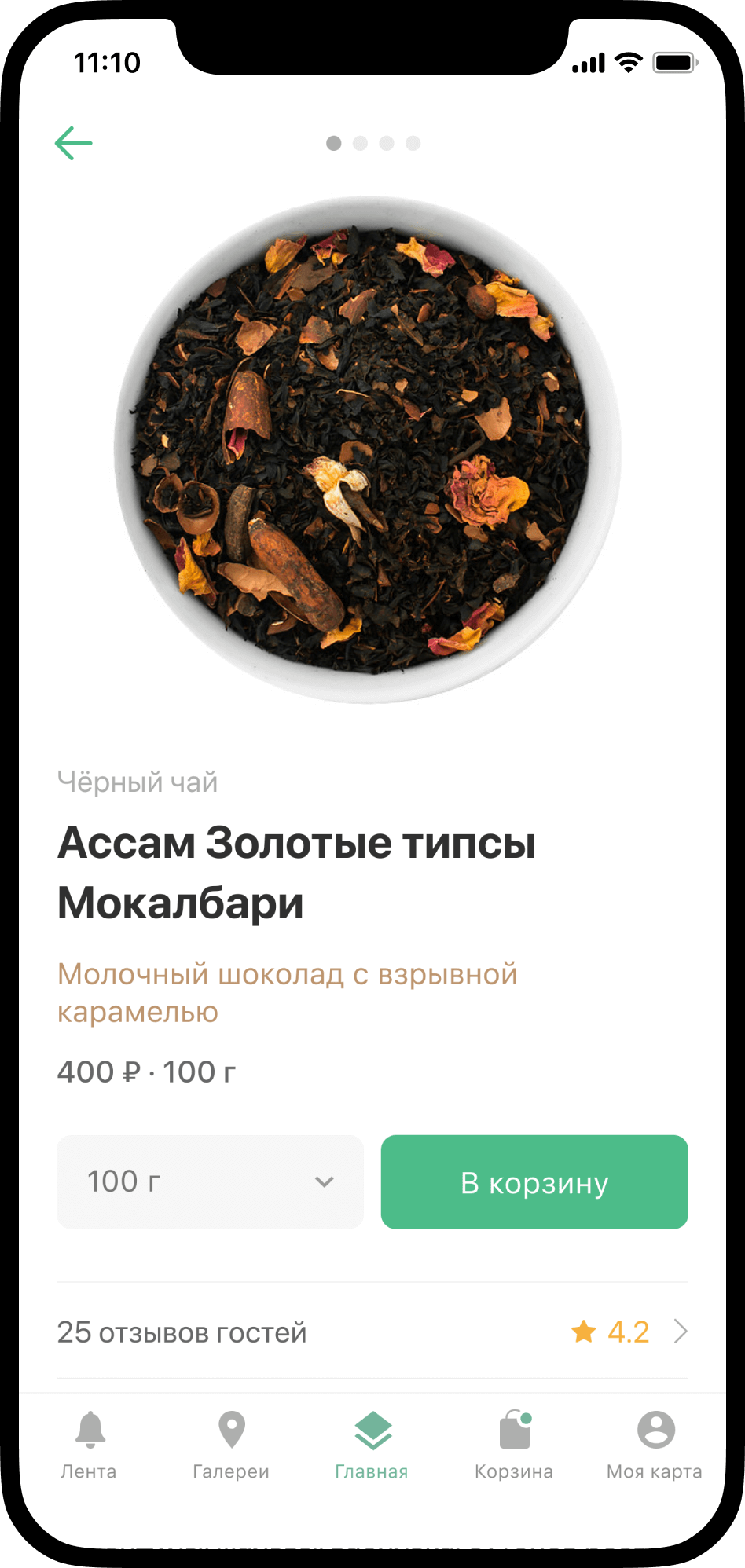Add tea to cart with В корзину
This screenshot has height=1568, width=745.
(534, 1181)
